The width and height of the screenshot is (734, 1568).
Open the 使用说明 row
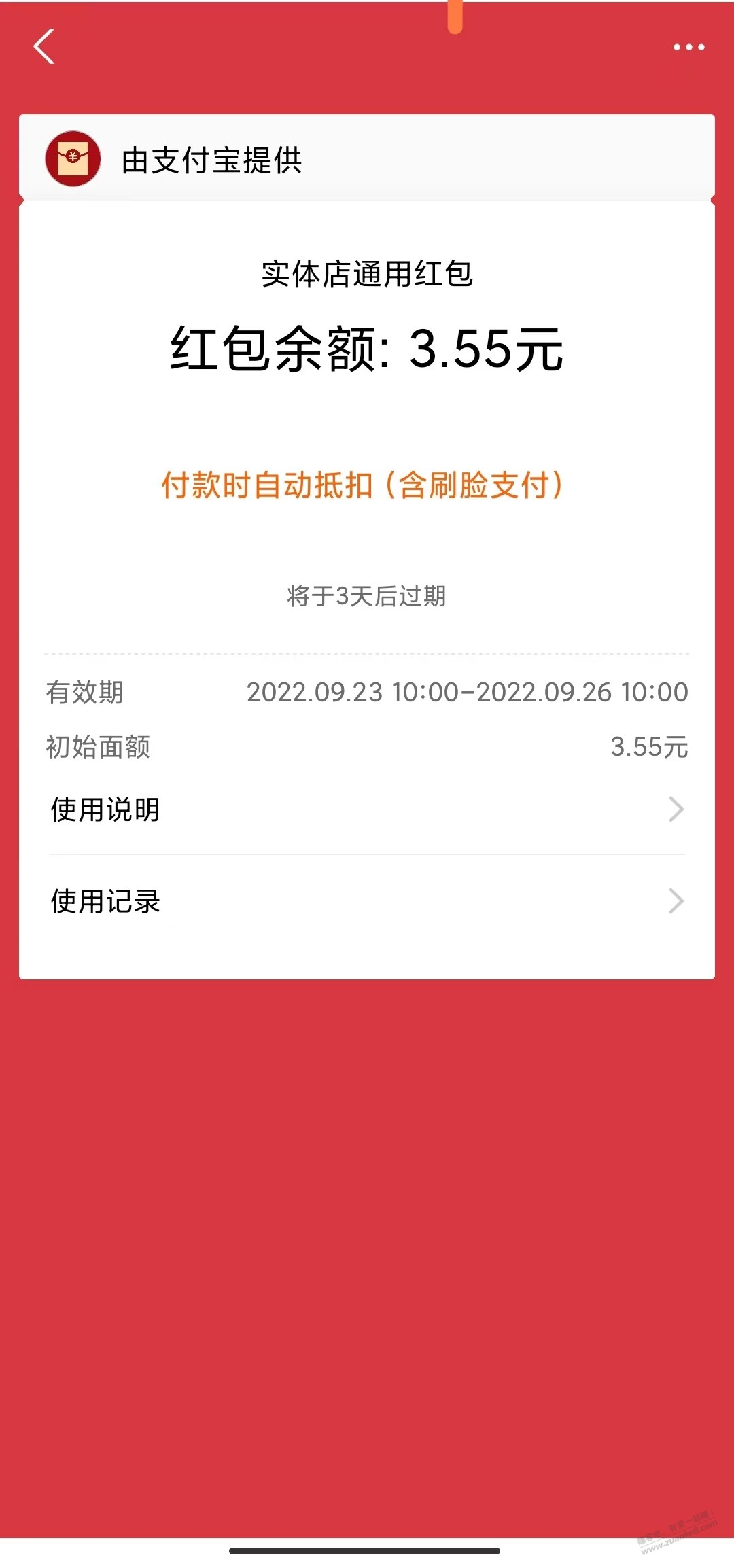(367, 809)
